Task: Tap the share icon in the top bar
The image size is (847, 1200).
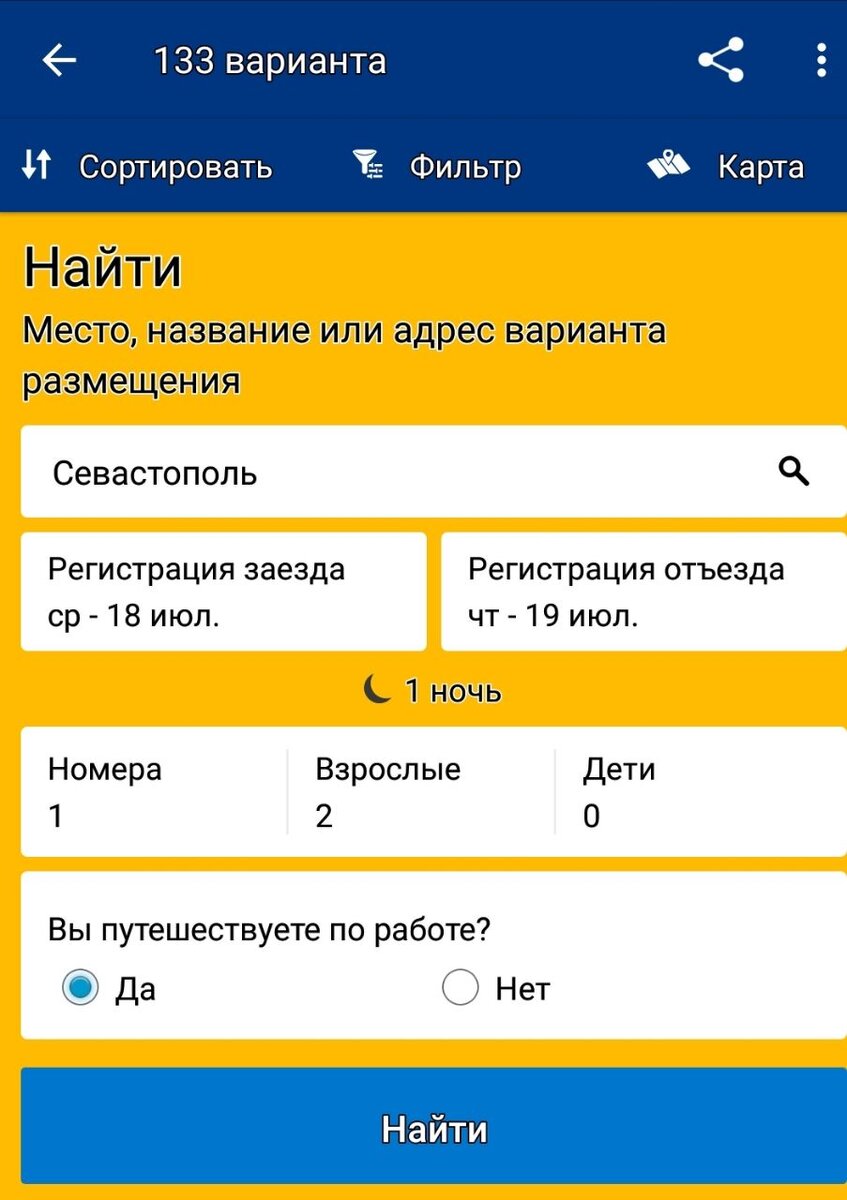Action: [x=722, y=59]
